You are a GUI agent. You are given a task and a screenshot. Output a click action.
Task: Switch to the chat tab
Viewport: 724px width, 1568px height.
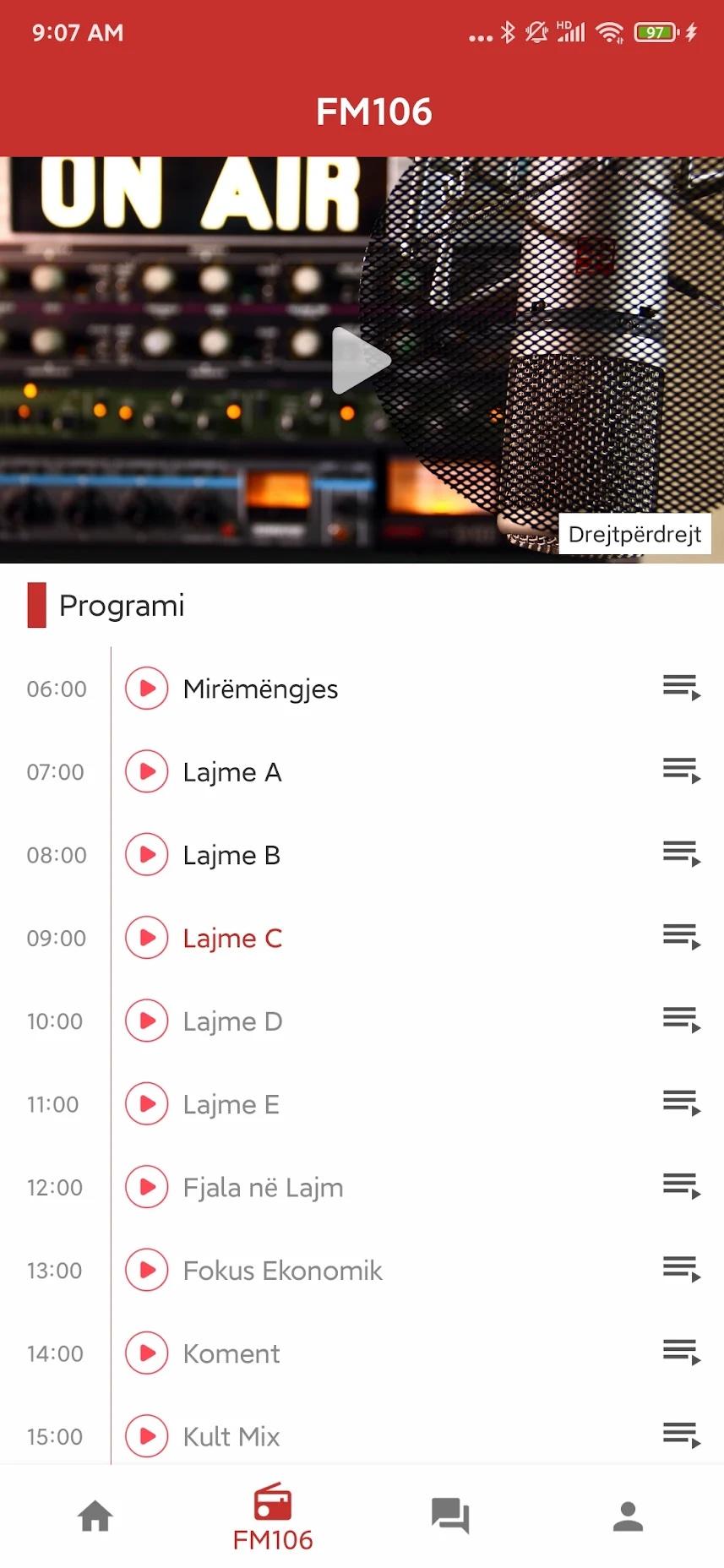click(x=450, y=1516)
